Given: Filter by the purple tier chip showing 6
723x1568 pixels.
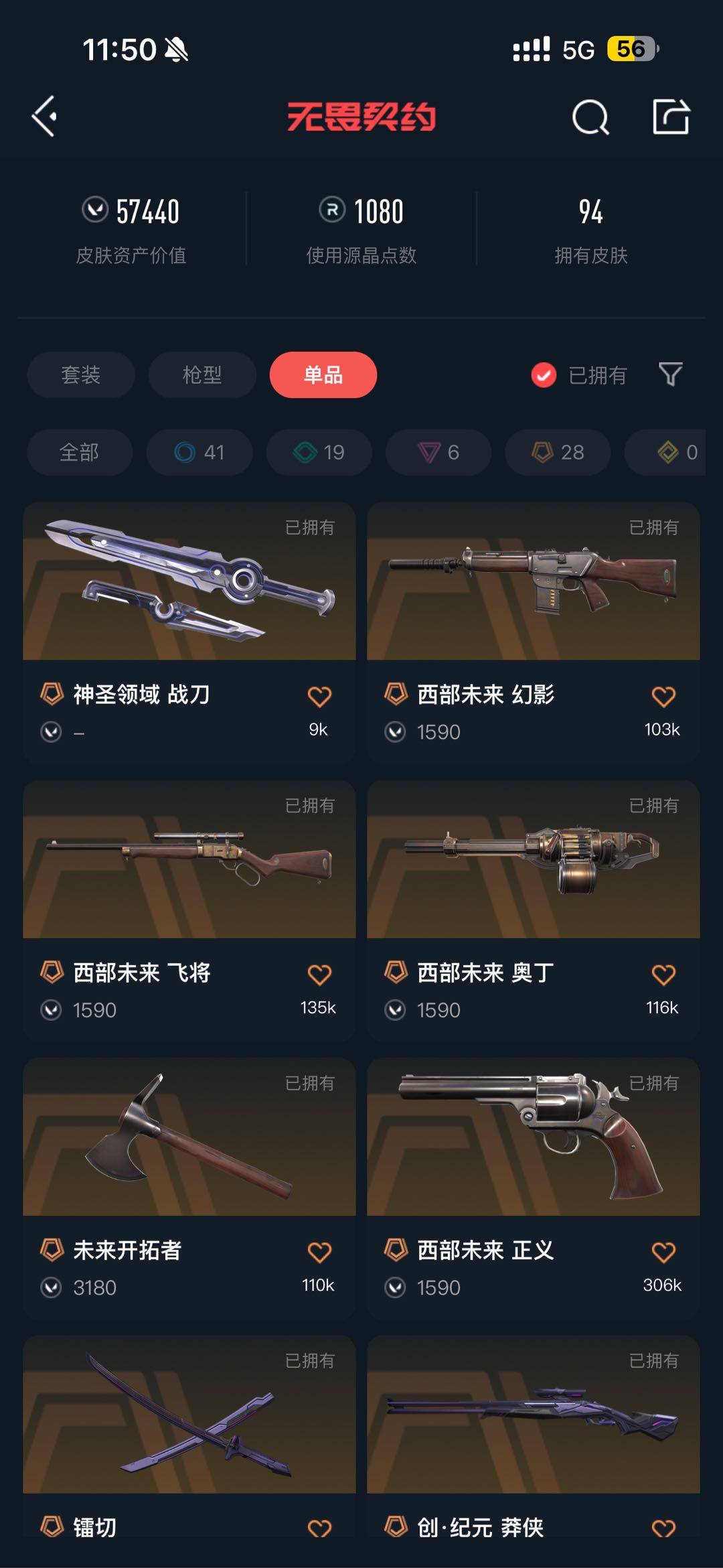Looking at the screenshot, I should (438, 452).
